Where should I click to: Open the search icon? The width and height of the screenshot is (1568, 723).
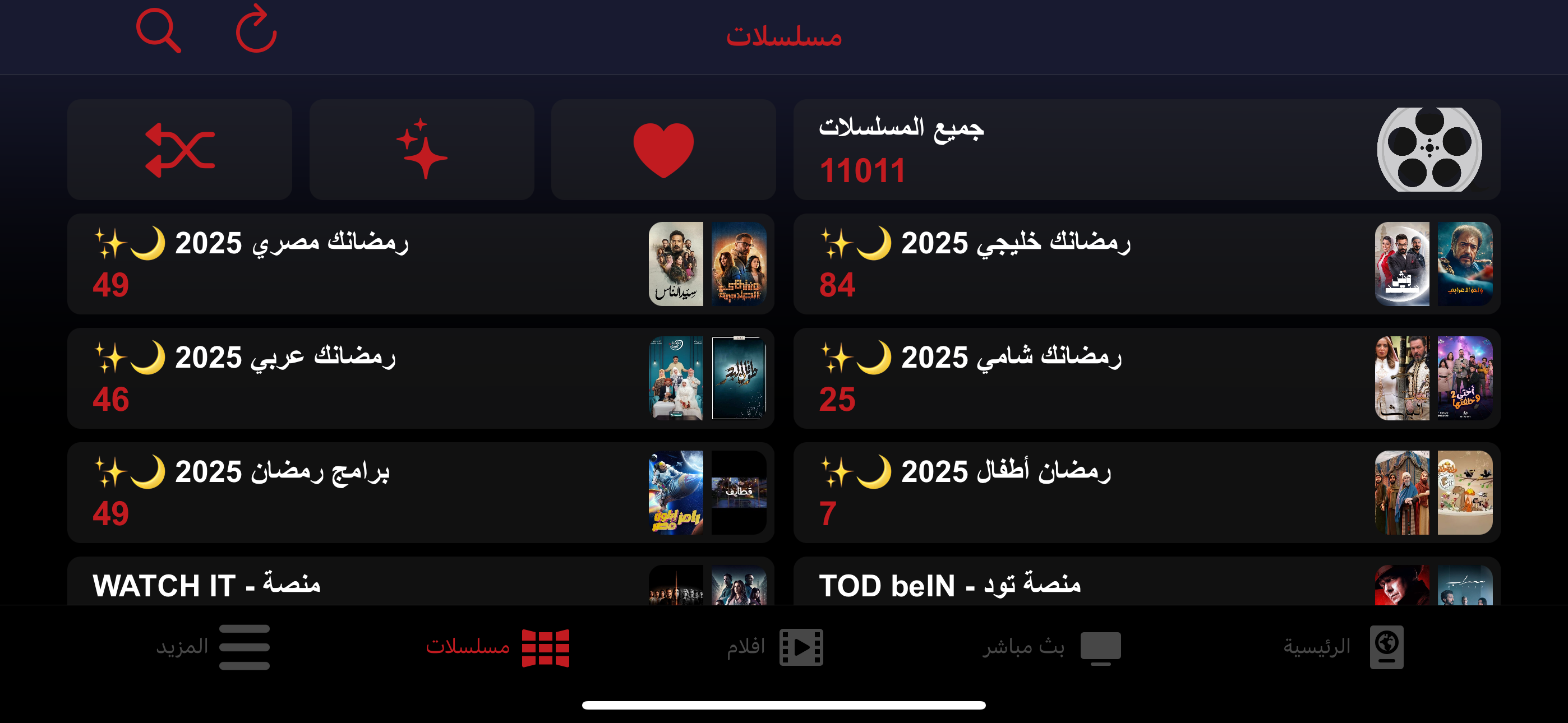[x=158, y=30]
